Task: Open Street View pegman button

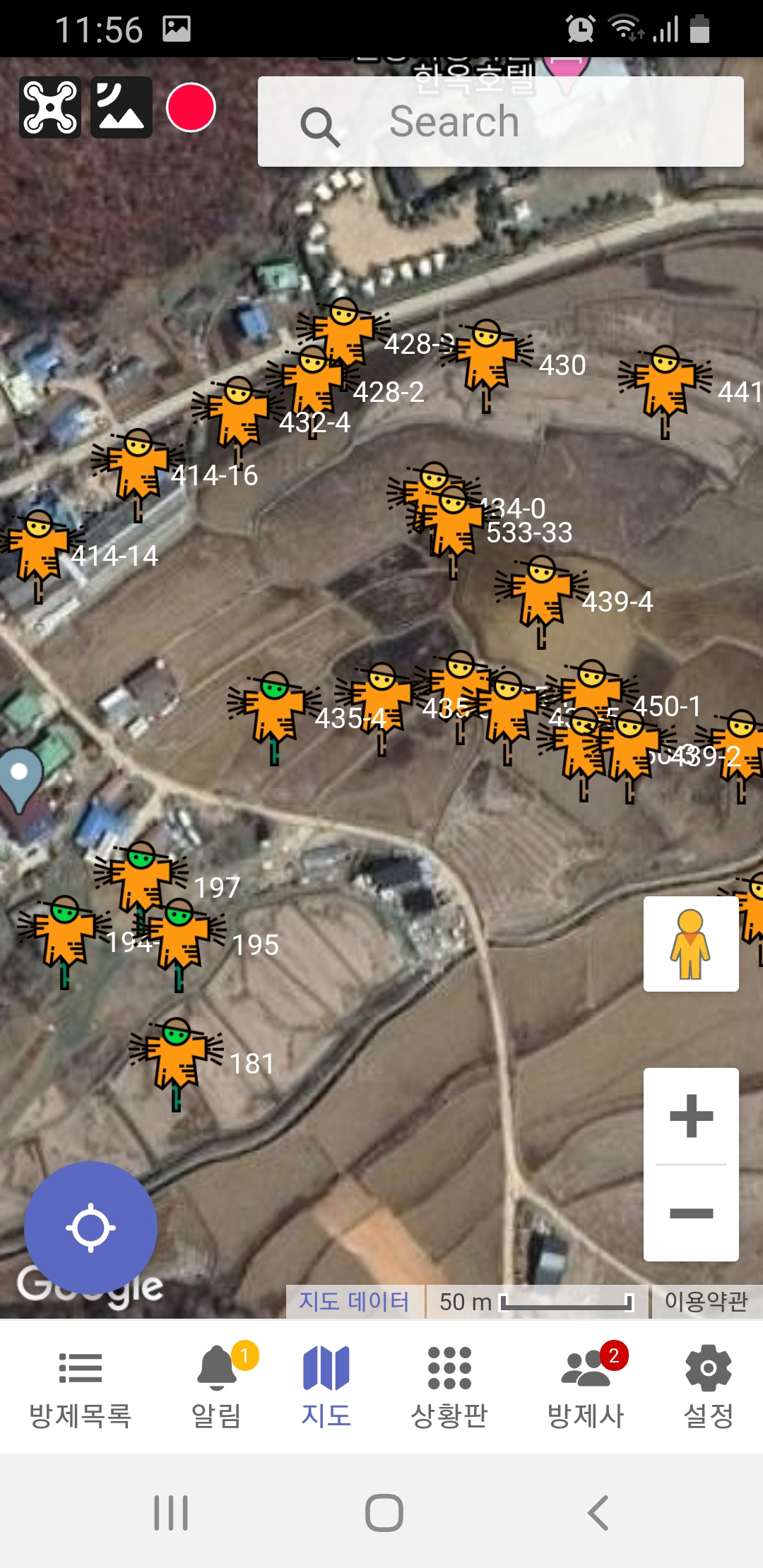Action: 691,944
